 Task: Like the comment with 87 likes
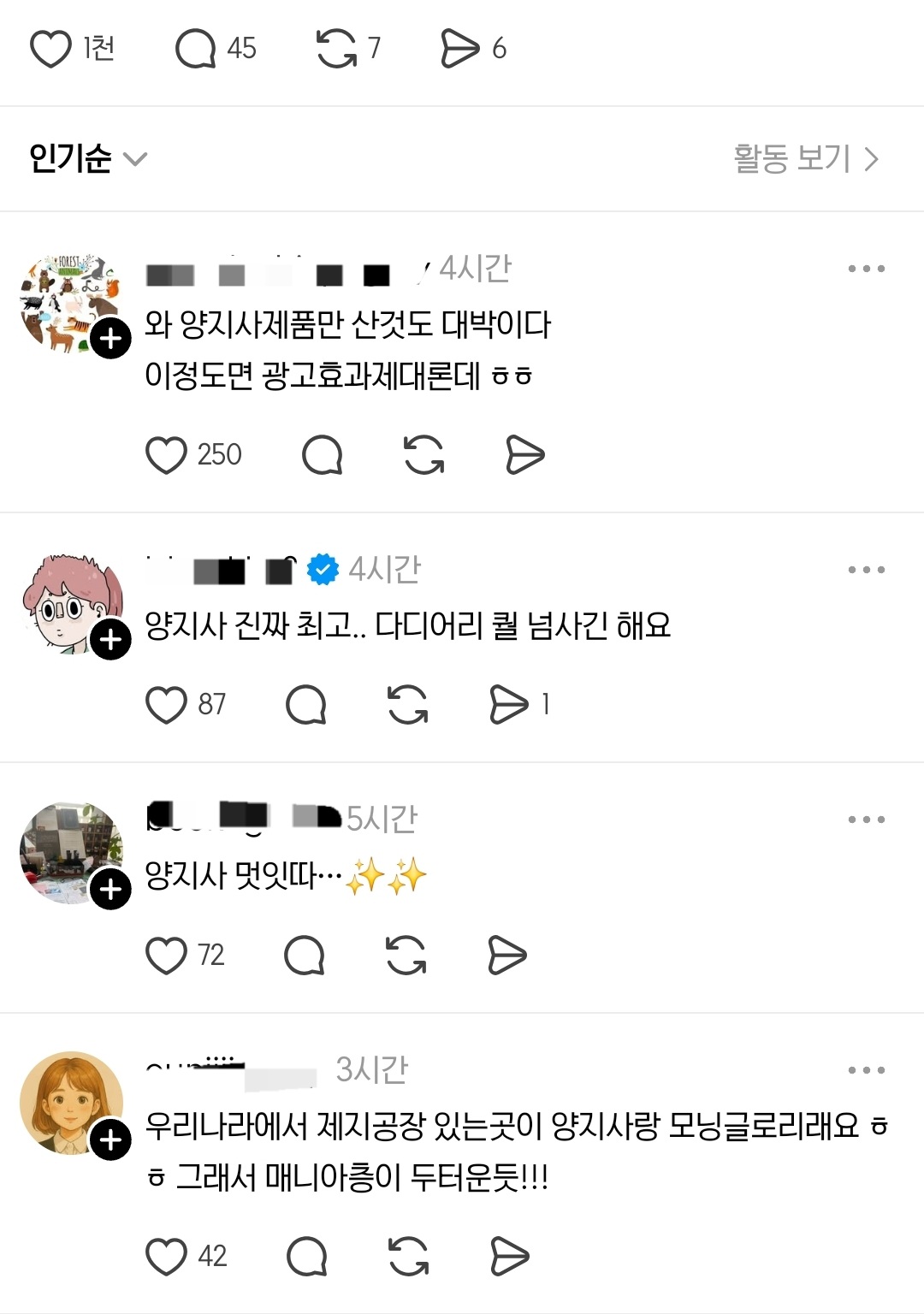[x=166, y=705]
